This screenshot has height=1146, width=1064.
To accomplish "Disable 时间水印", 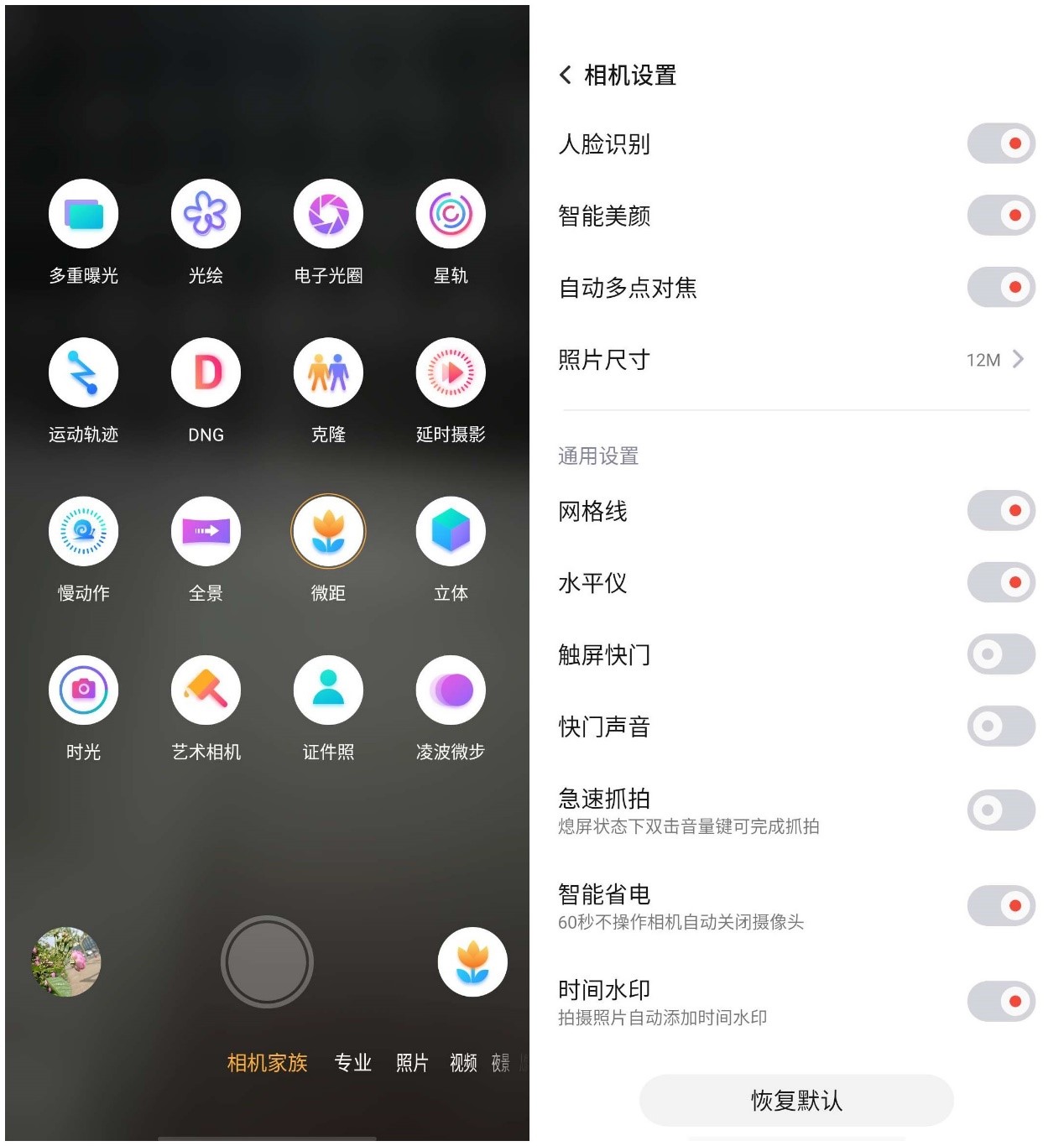I will click(x=1000, y=1002).
